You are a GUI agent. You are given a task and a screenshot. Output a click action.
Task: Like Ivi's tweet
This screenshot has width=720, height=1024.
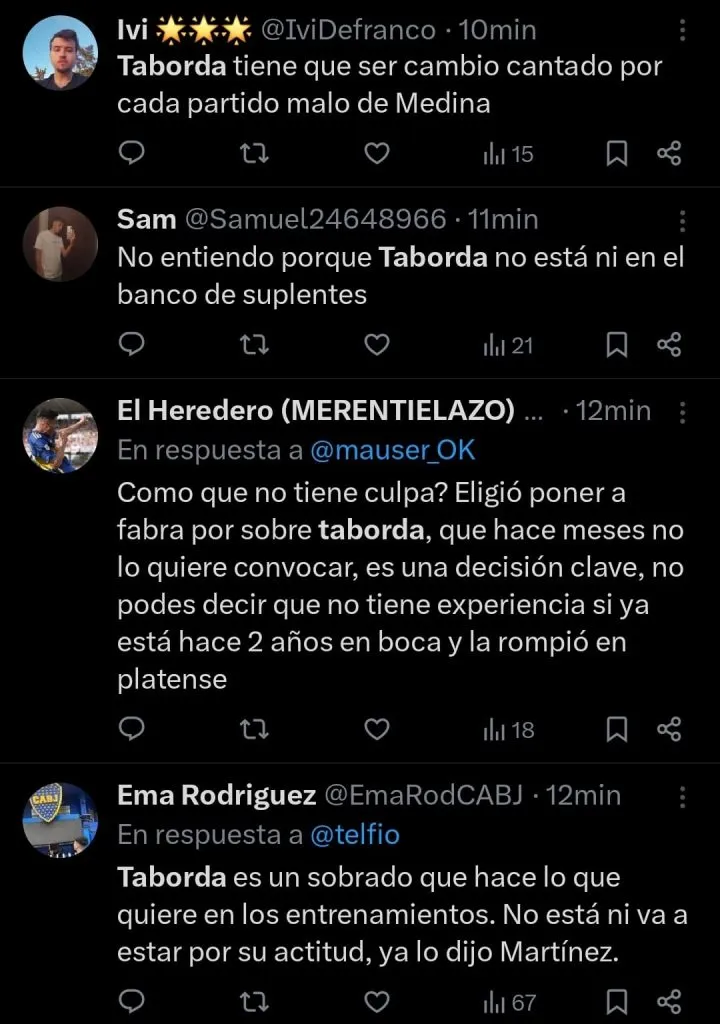[376, 154]
